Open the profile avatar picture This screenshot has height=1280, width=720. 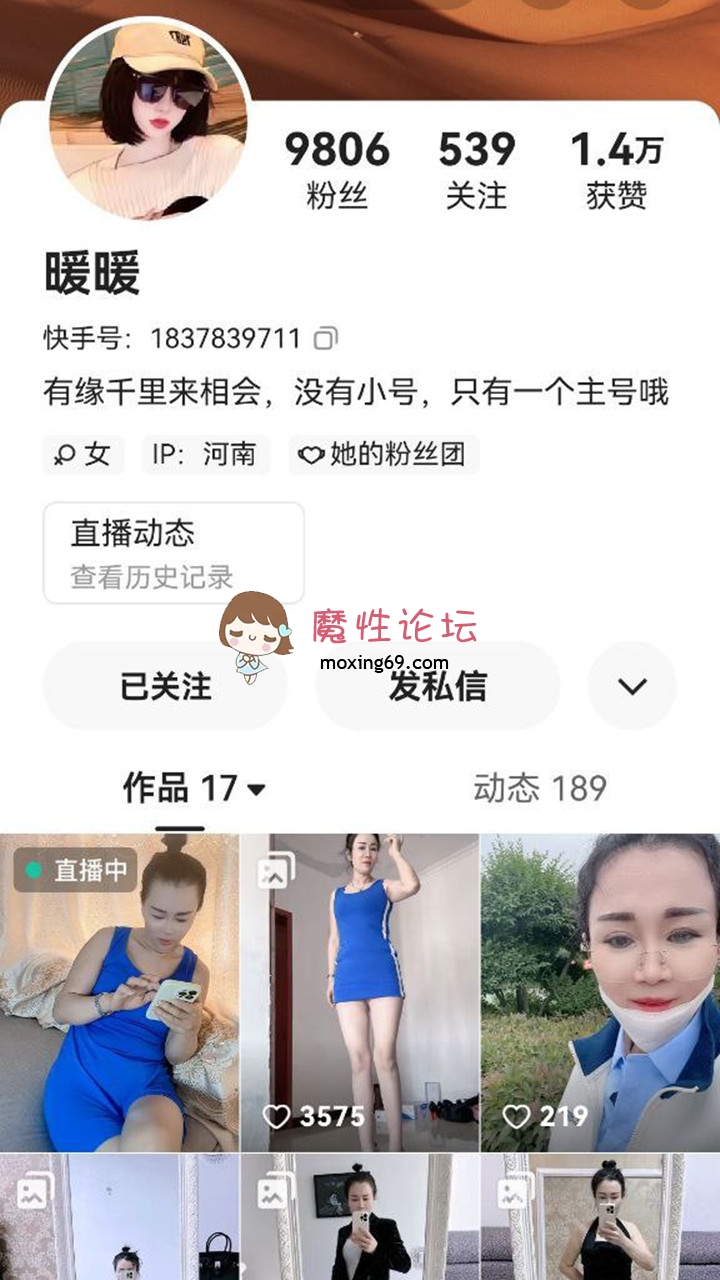point(148,118)
